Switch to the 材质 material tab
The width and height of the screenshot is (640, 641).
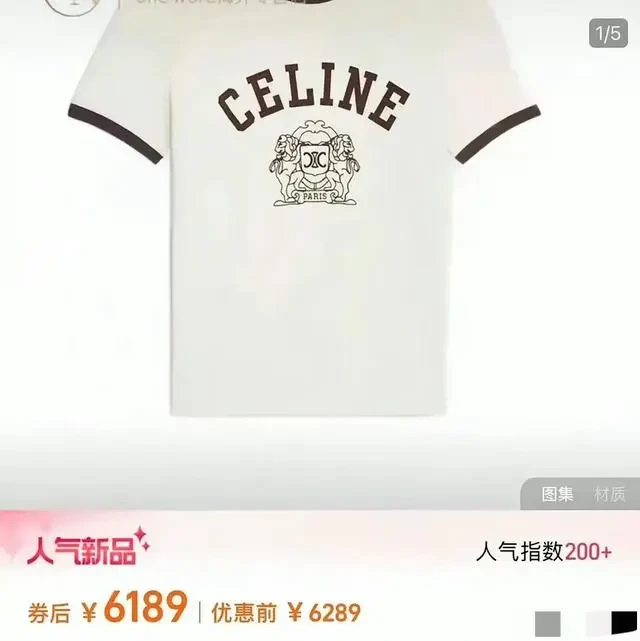click(610, 494)
